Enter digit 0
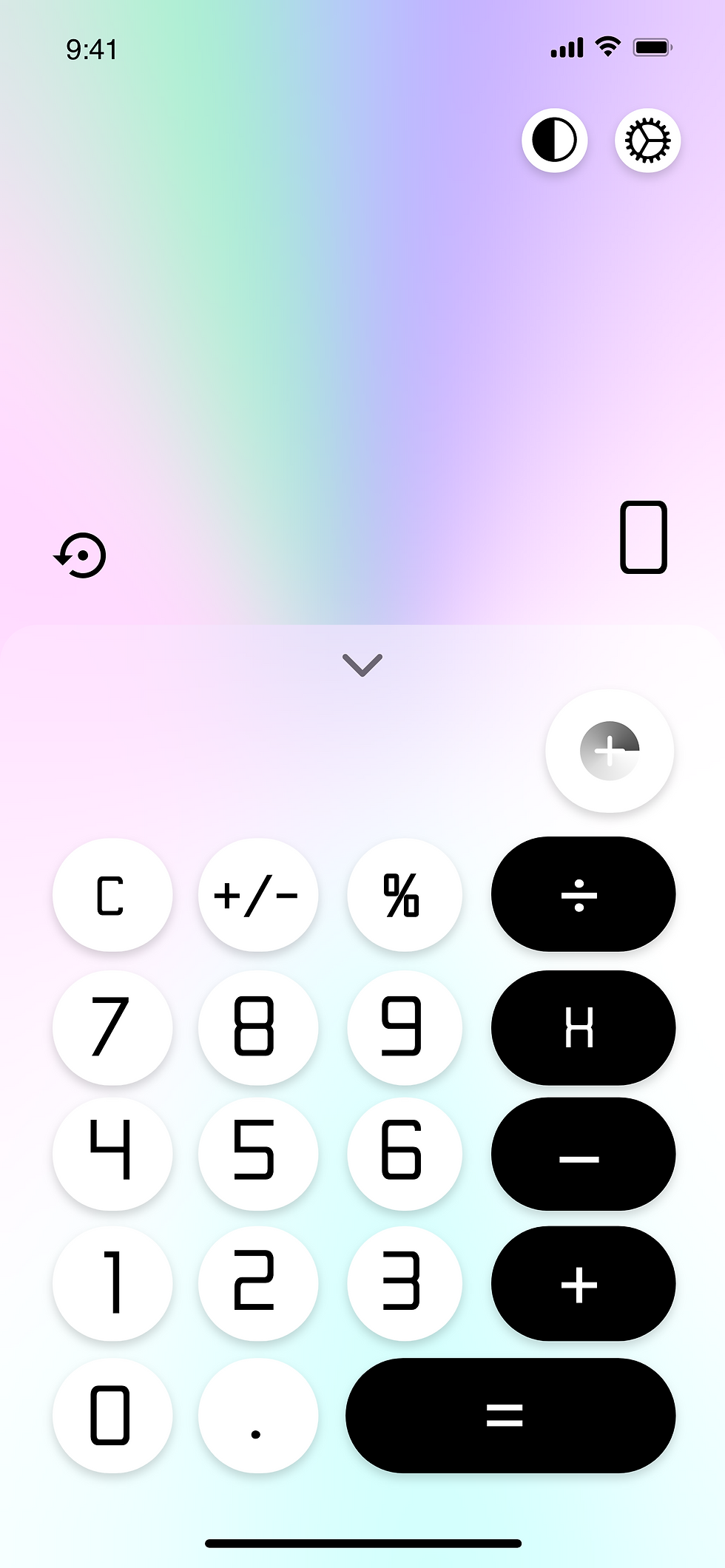This screenshot has width=725, height=1568. [x=112, y=1415]
